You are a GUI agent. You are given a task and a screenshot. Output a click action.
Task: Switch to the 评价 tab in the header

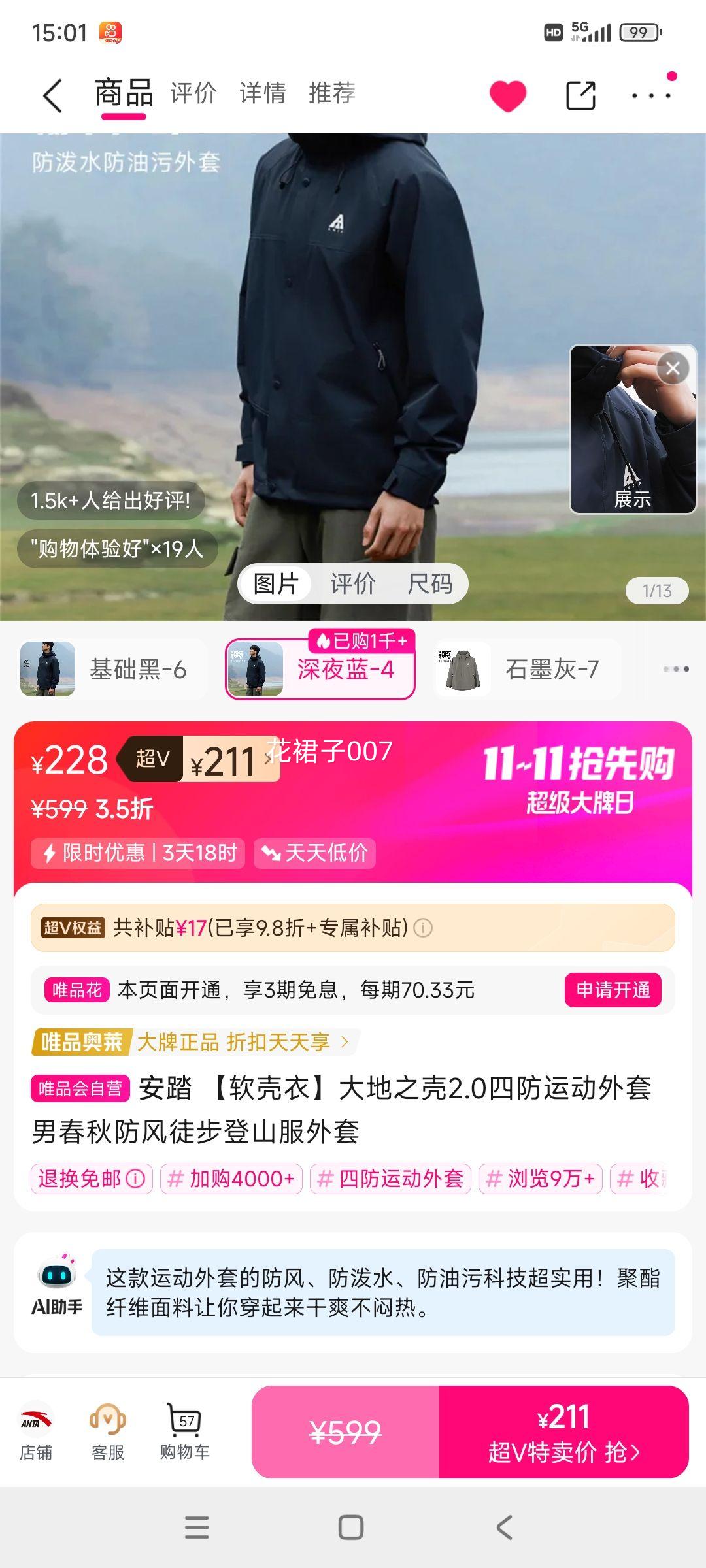point(193,93)
